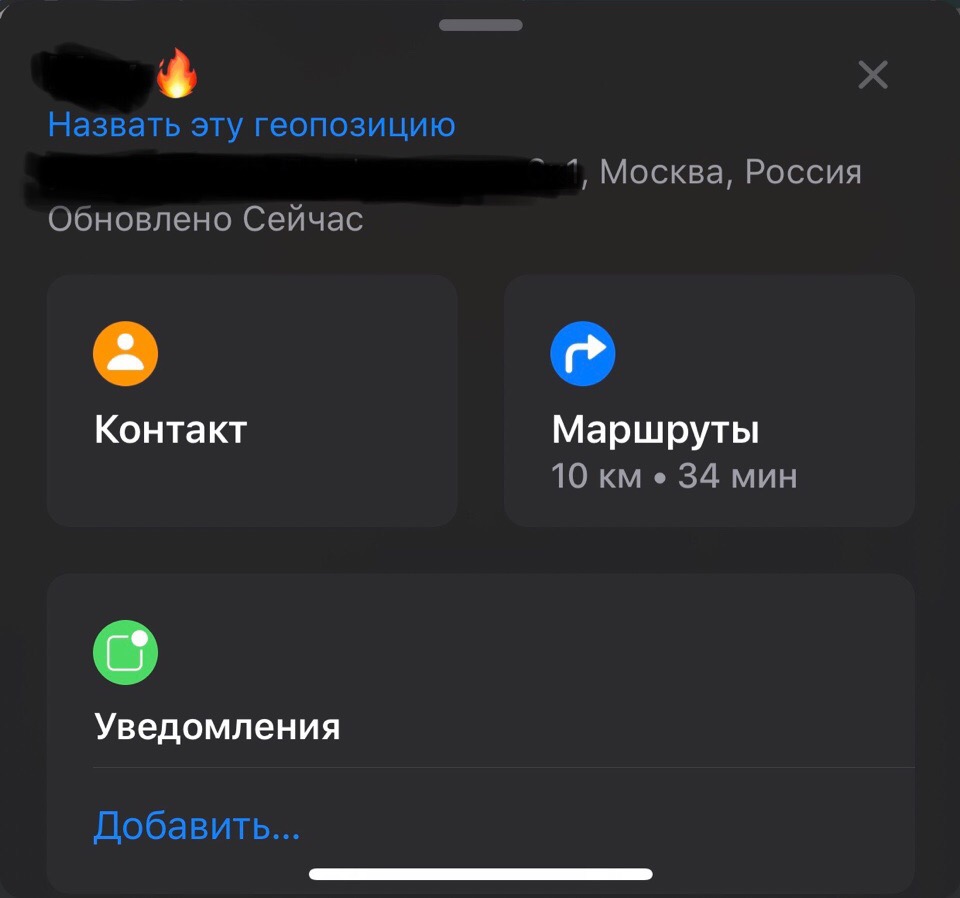Tap 'Назвать эту геопозицию' link
The image size is (960, 898).
[x=251, y=125]
